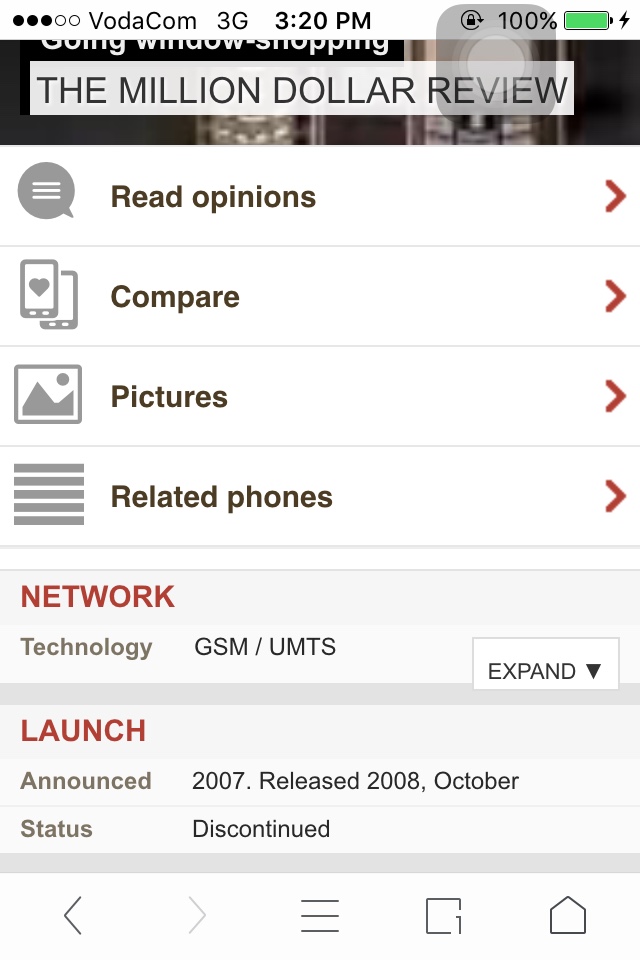
Task: Go back to the previous page
Action: click(73, 915)
